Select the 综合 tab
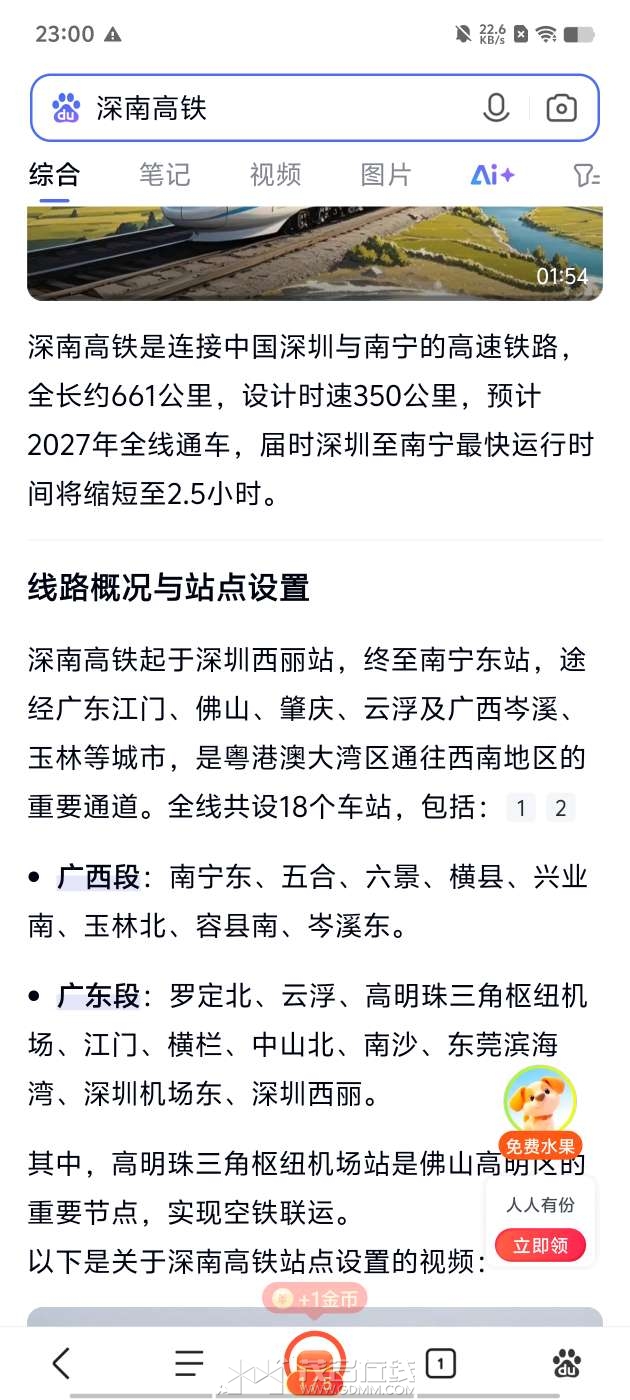This screenshot has height=1400, width=630. point(54,175)
